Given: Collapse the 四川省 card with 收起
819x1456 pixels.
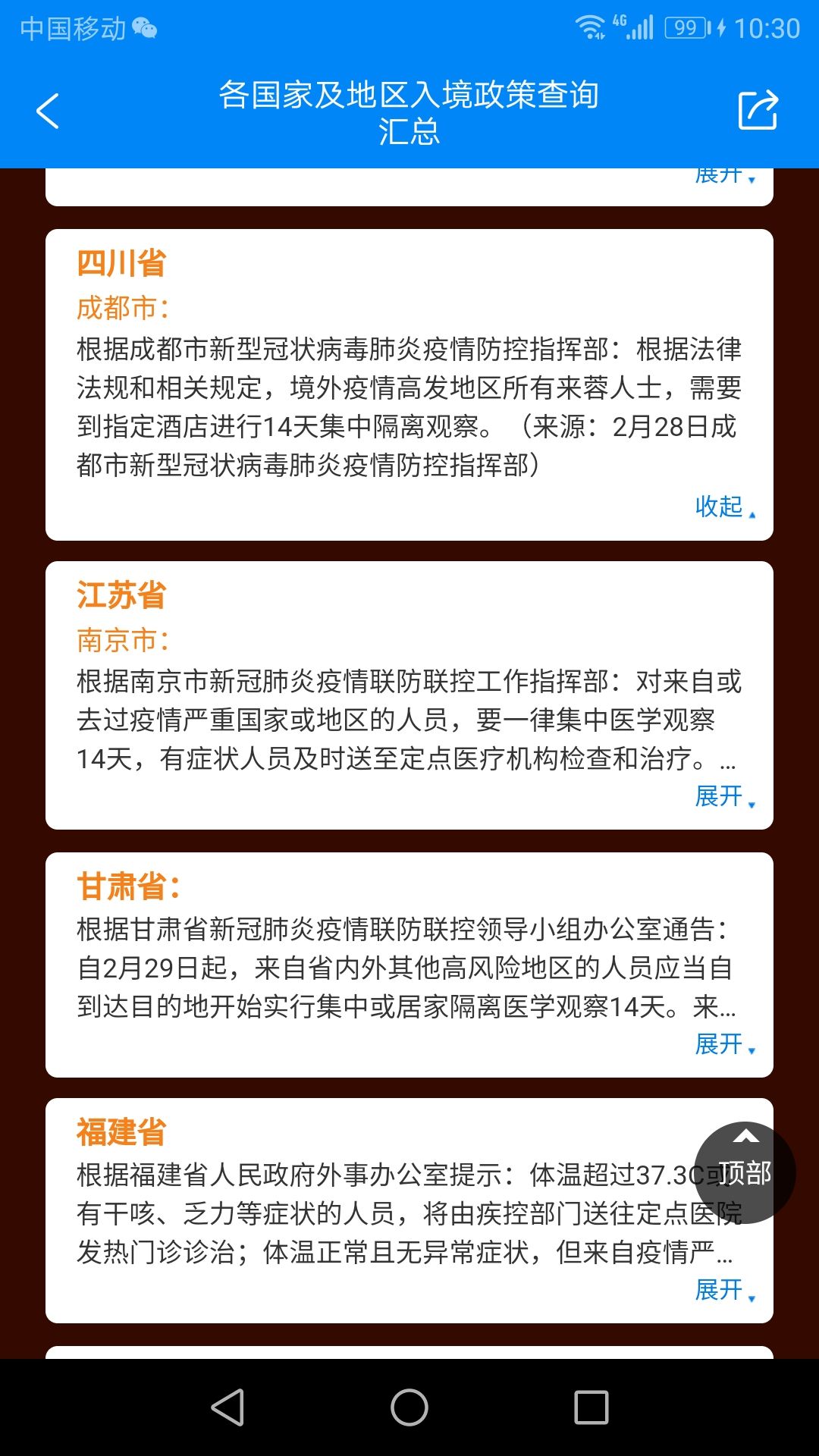Looking at the screenshot, I should pos(724,507).
